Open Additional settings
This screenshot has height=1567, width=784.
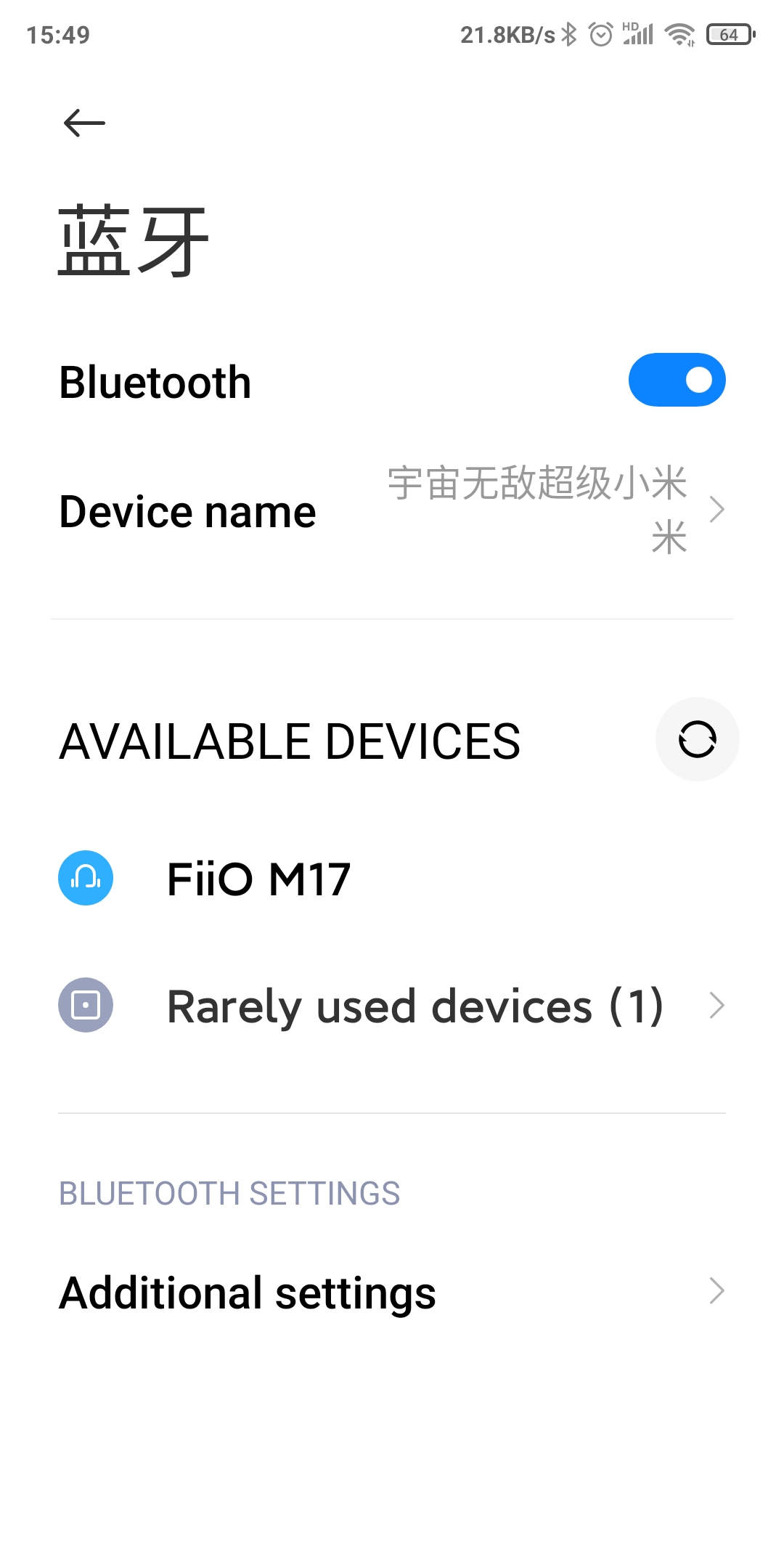392,1293
